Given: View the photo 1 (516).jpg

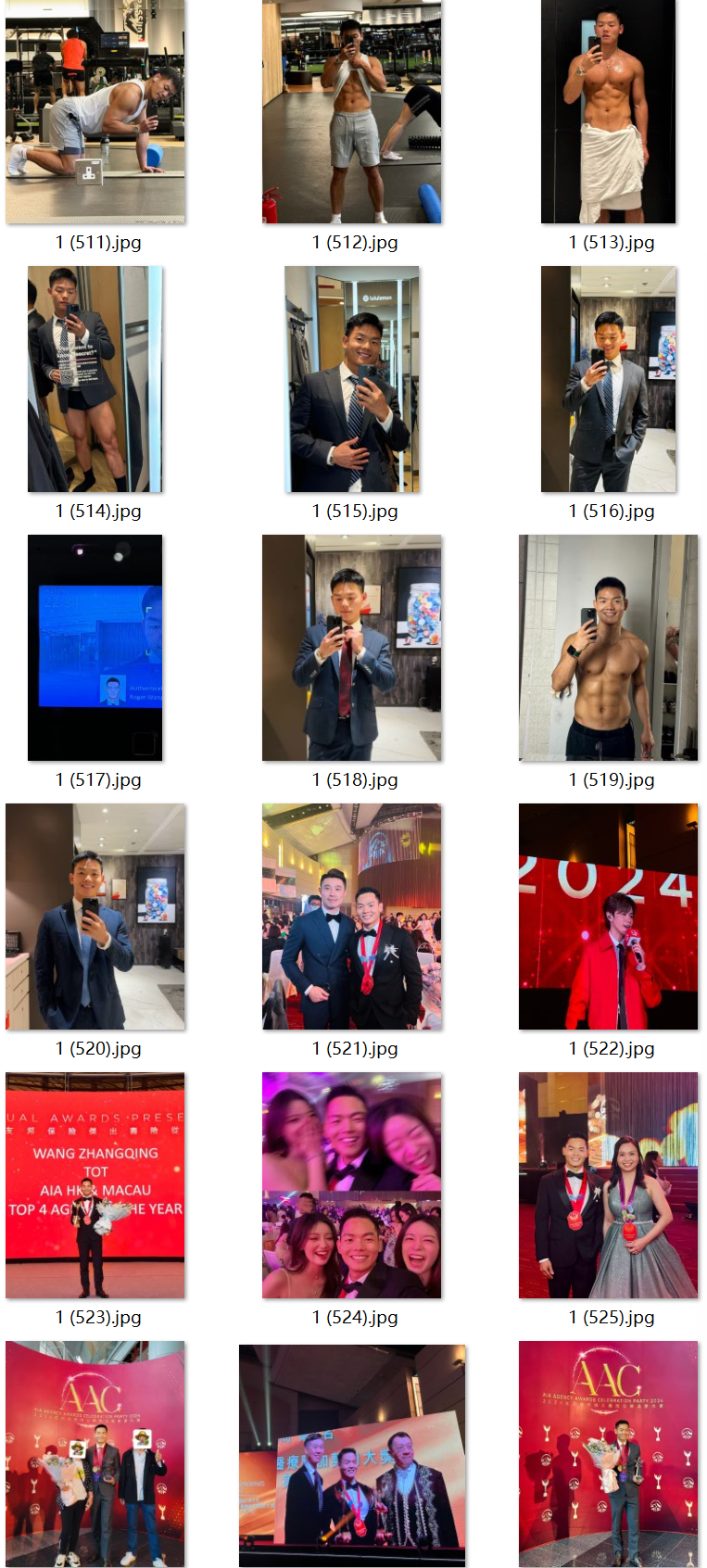Looking at the screenshot, I should pyautogui.click(x=609, y=379).
